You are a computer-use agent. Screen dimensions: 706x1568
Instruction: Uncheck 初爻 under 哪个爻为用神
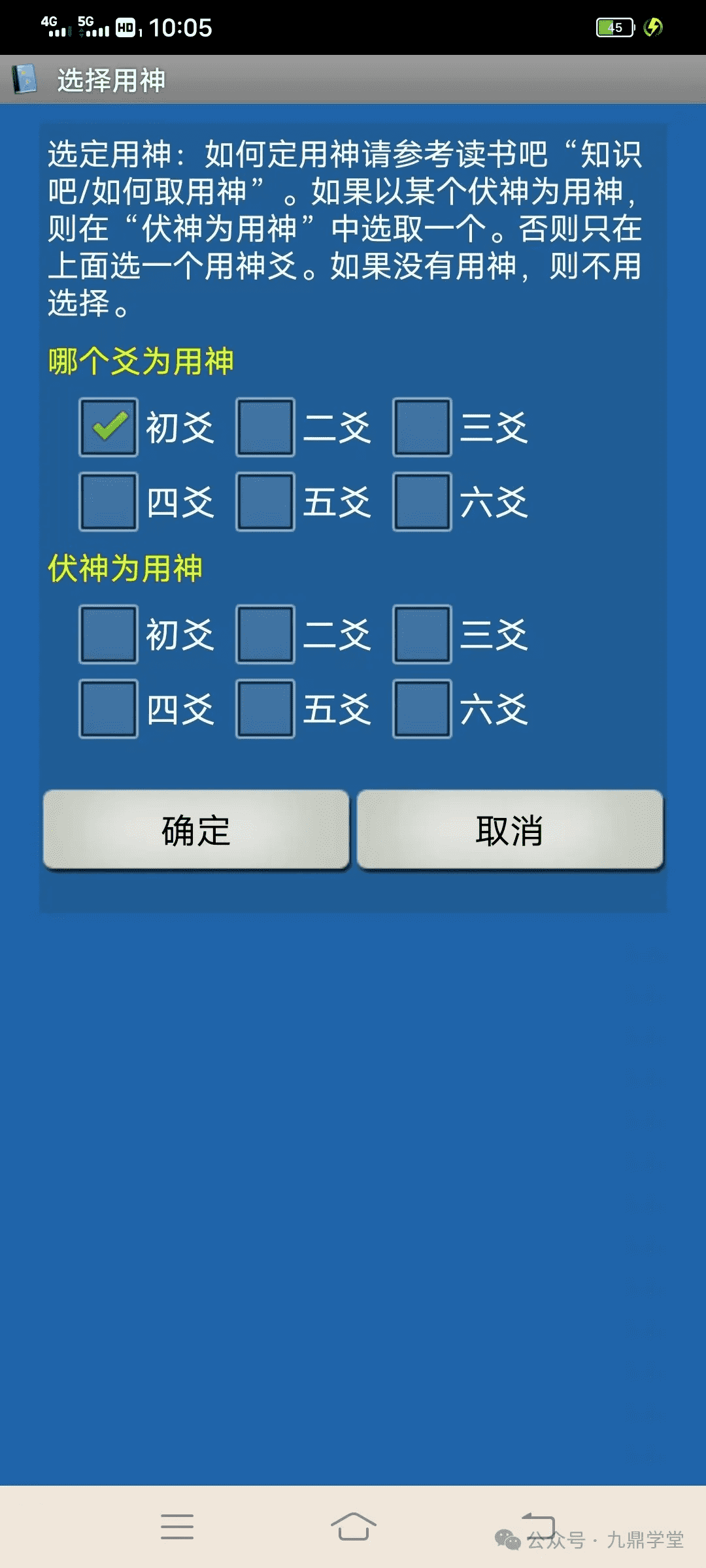point(109,427)
